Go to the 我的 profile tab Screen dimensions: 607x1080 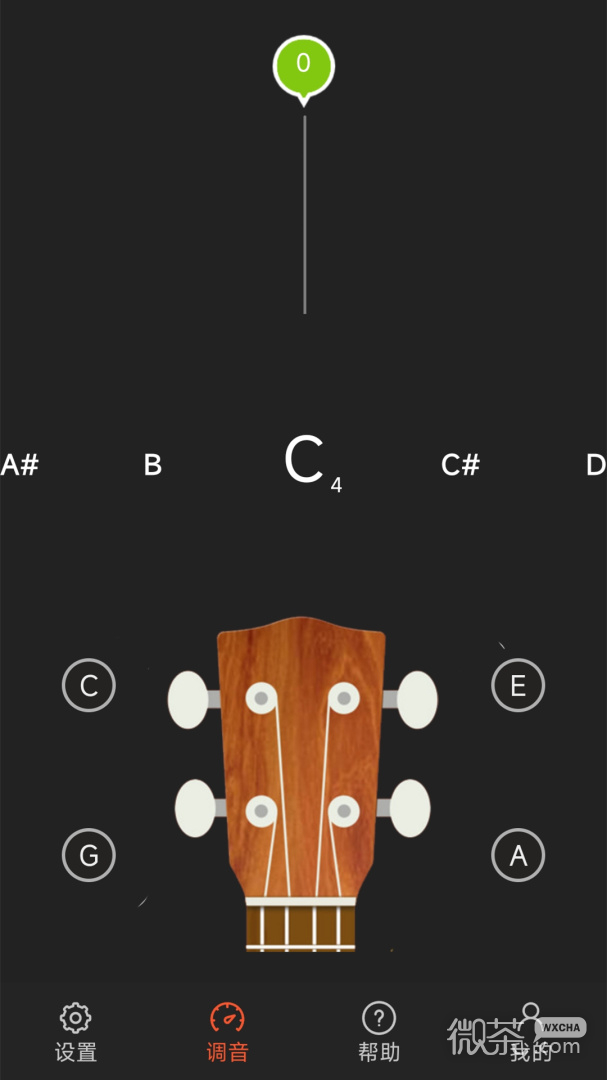click(530, 1033)
